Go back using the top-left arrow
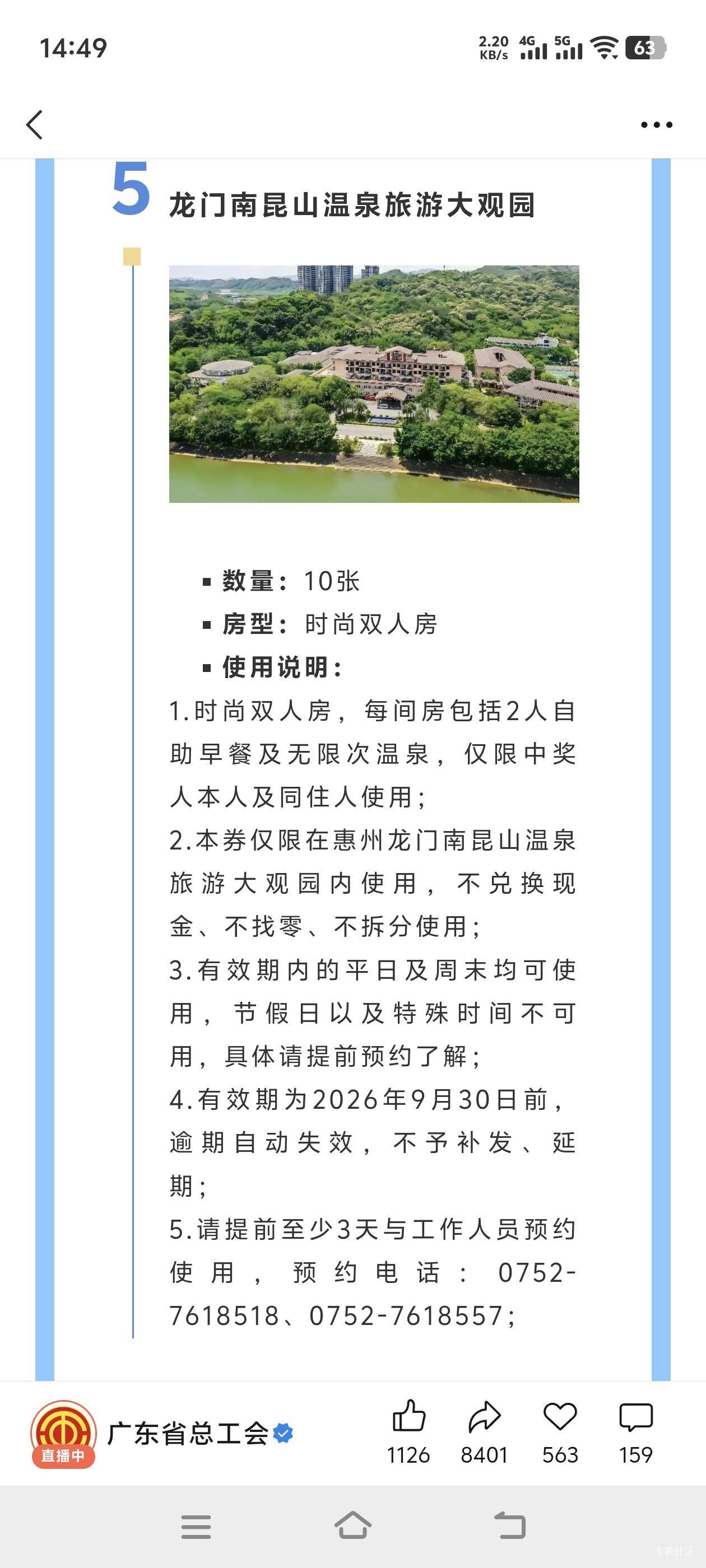The width and height of the screenshot is (706, 1568). pos(35,125)
